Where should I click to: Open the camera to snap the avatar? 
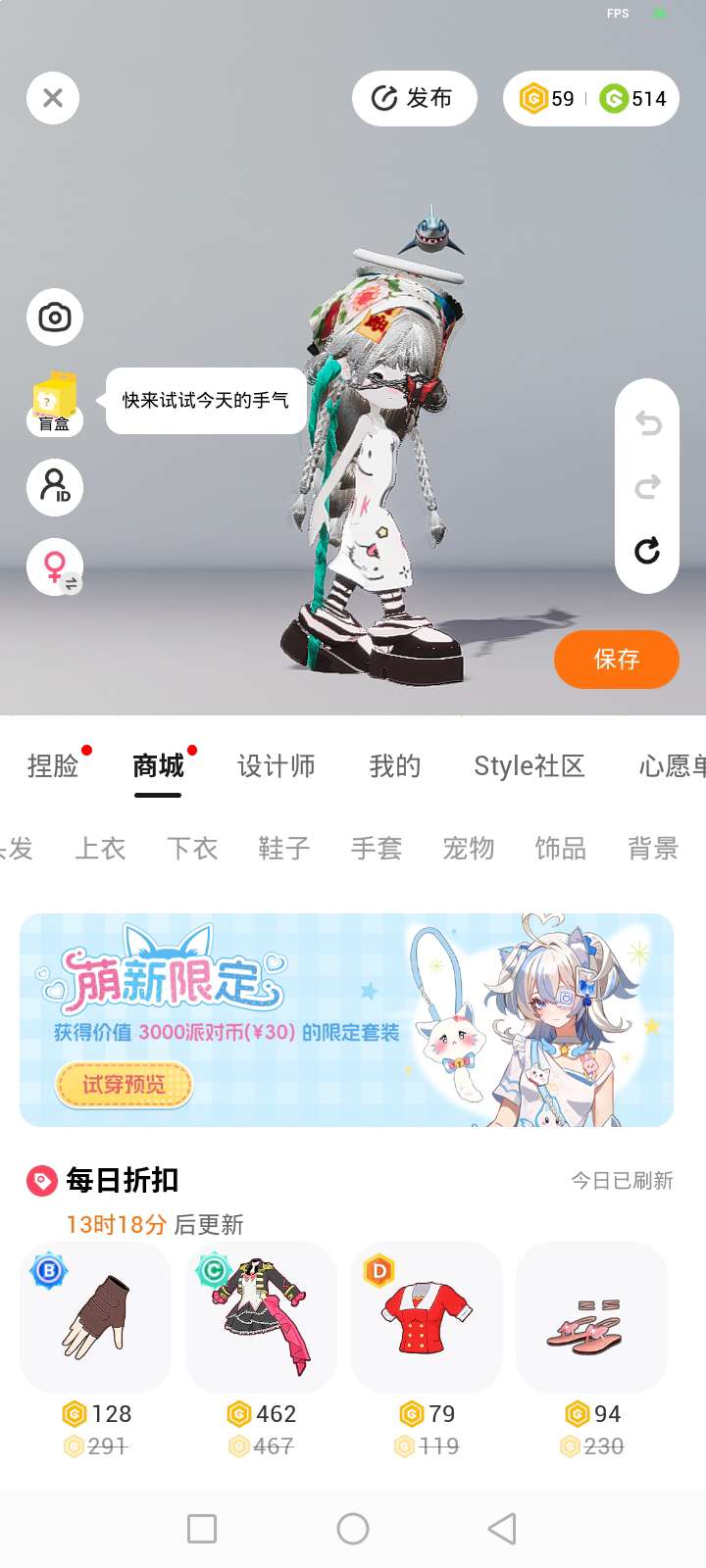tap(55, 318)
